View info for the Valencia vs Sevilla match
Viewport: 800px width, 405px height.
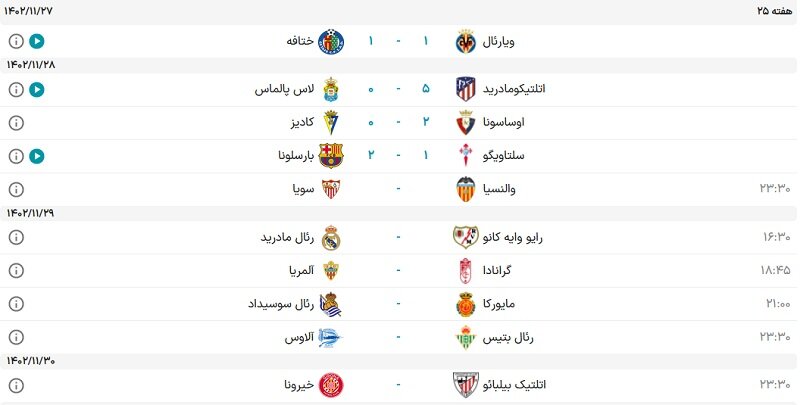(16, 189)
